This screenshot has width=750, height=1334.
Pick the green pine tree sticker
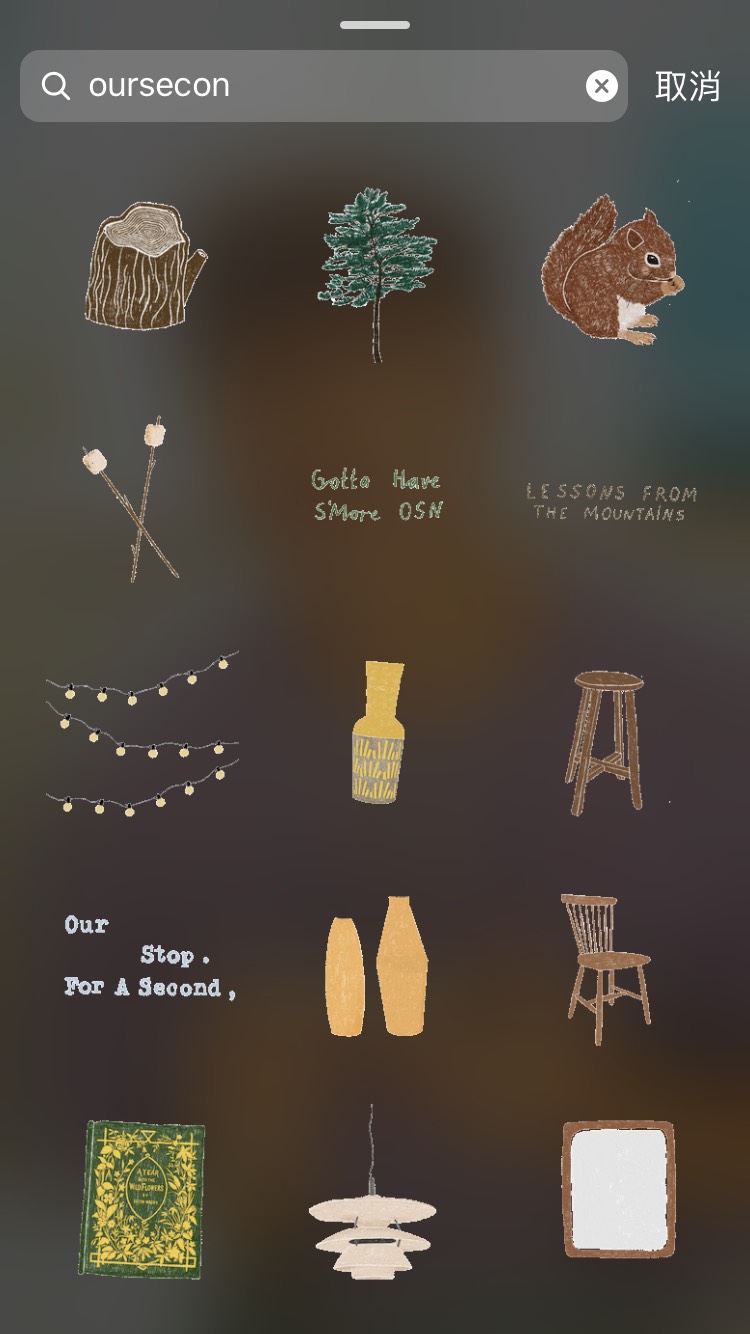tap(376, 272)
